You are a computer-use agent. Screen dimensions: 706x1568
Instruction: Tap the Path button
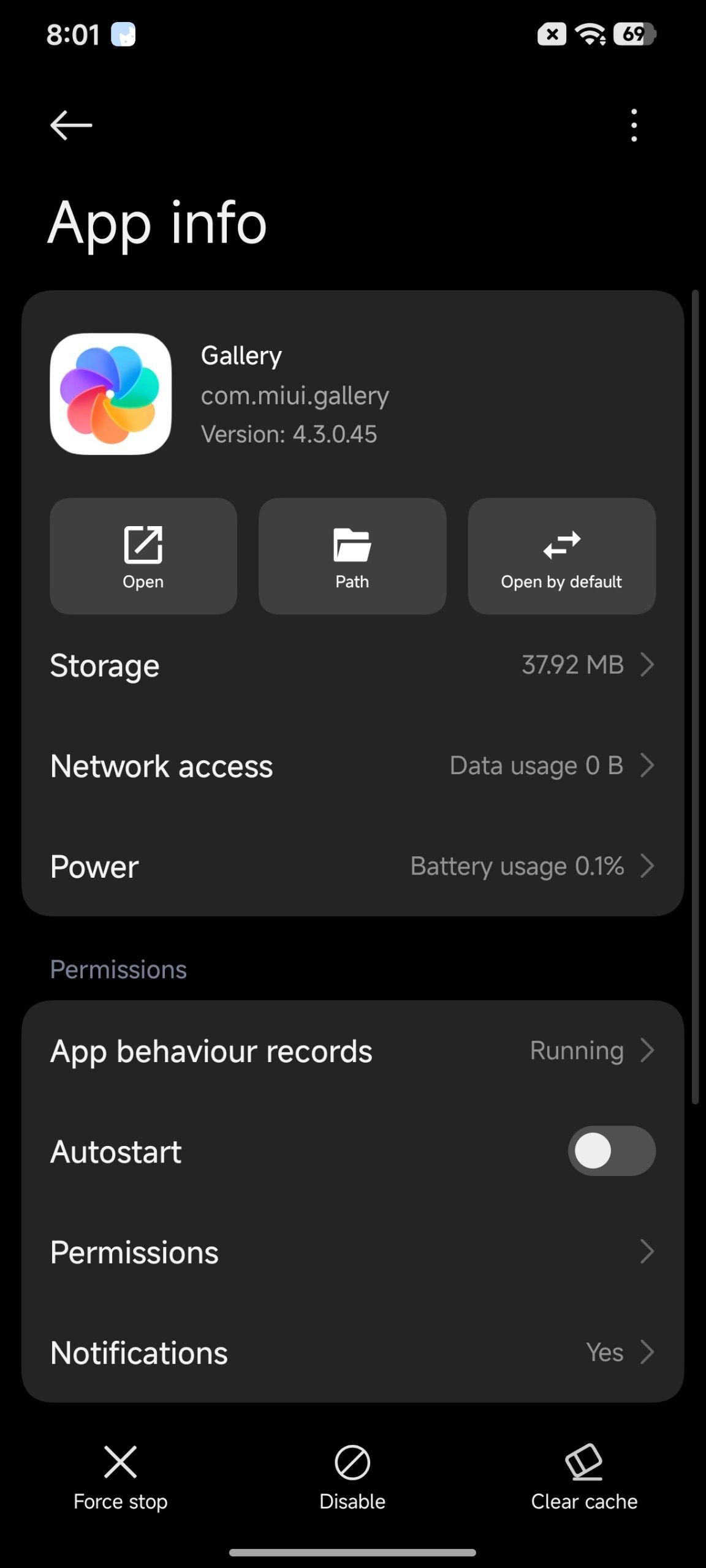352,556
